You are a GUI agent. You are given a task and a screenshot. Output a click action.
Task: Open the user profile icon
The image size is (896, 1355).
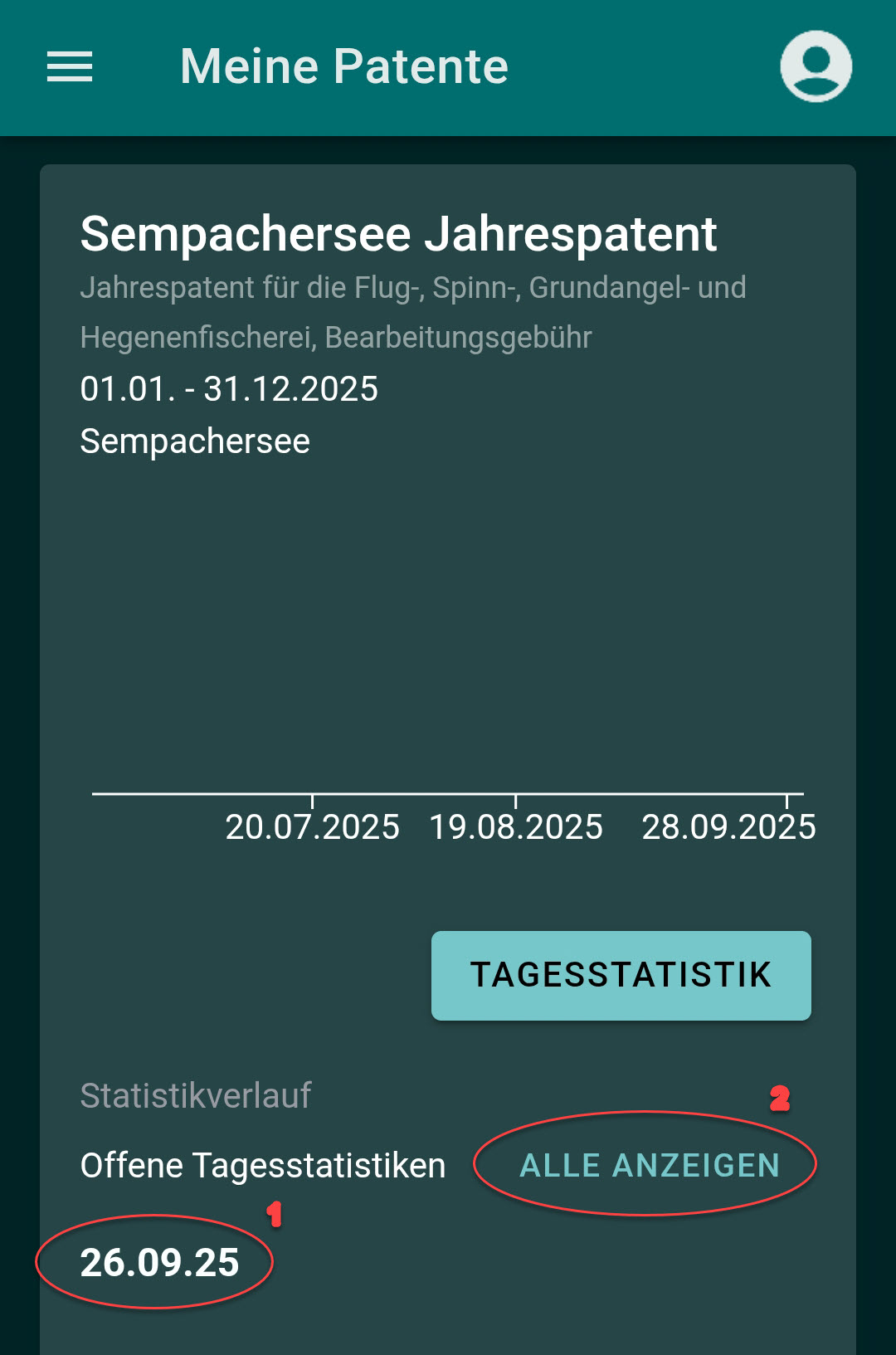click(816, 66)
